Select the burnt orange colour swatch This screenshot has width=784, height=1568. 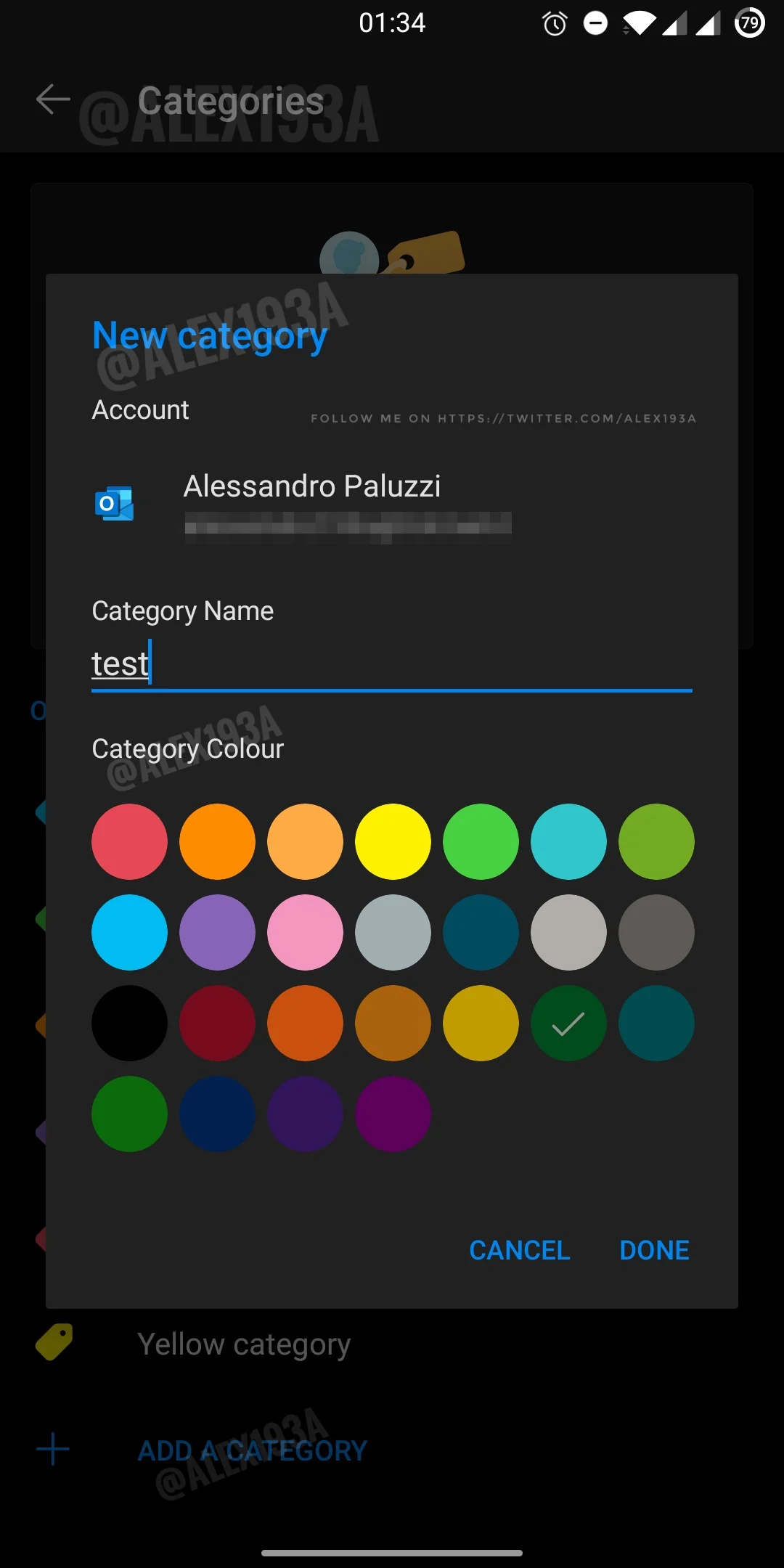pyautogui.click(x=305, y=1023)
